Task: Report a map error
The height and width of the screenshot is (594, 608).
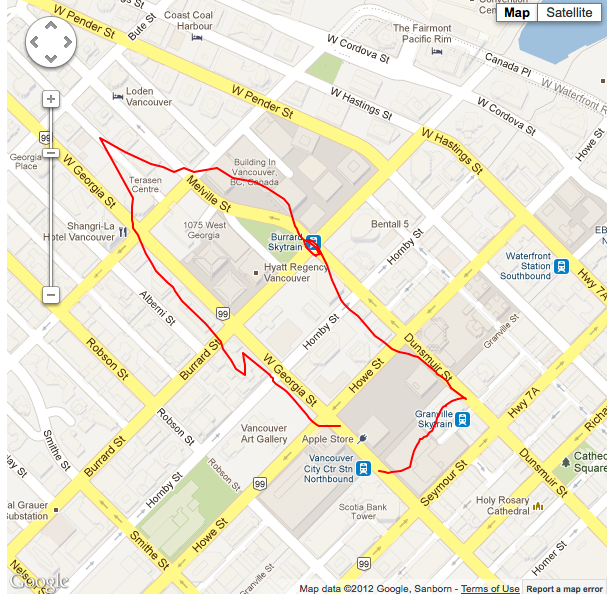Action: 565,589
